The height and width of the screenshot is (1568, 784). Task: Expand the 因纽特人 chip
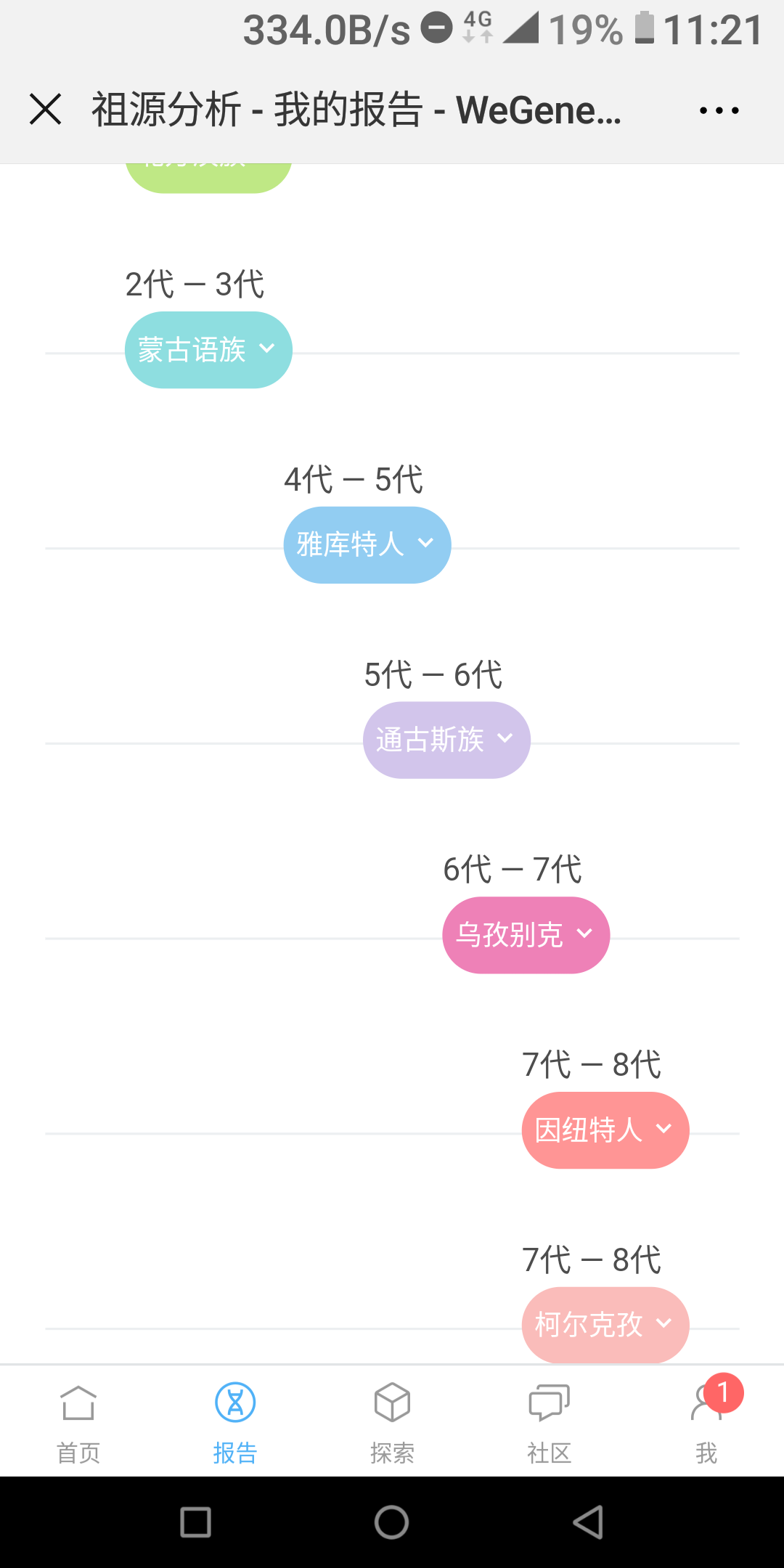[x=605, y=1130]
